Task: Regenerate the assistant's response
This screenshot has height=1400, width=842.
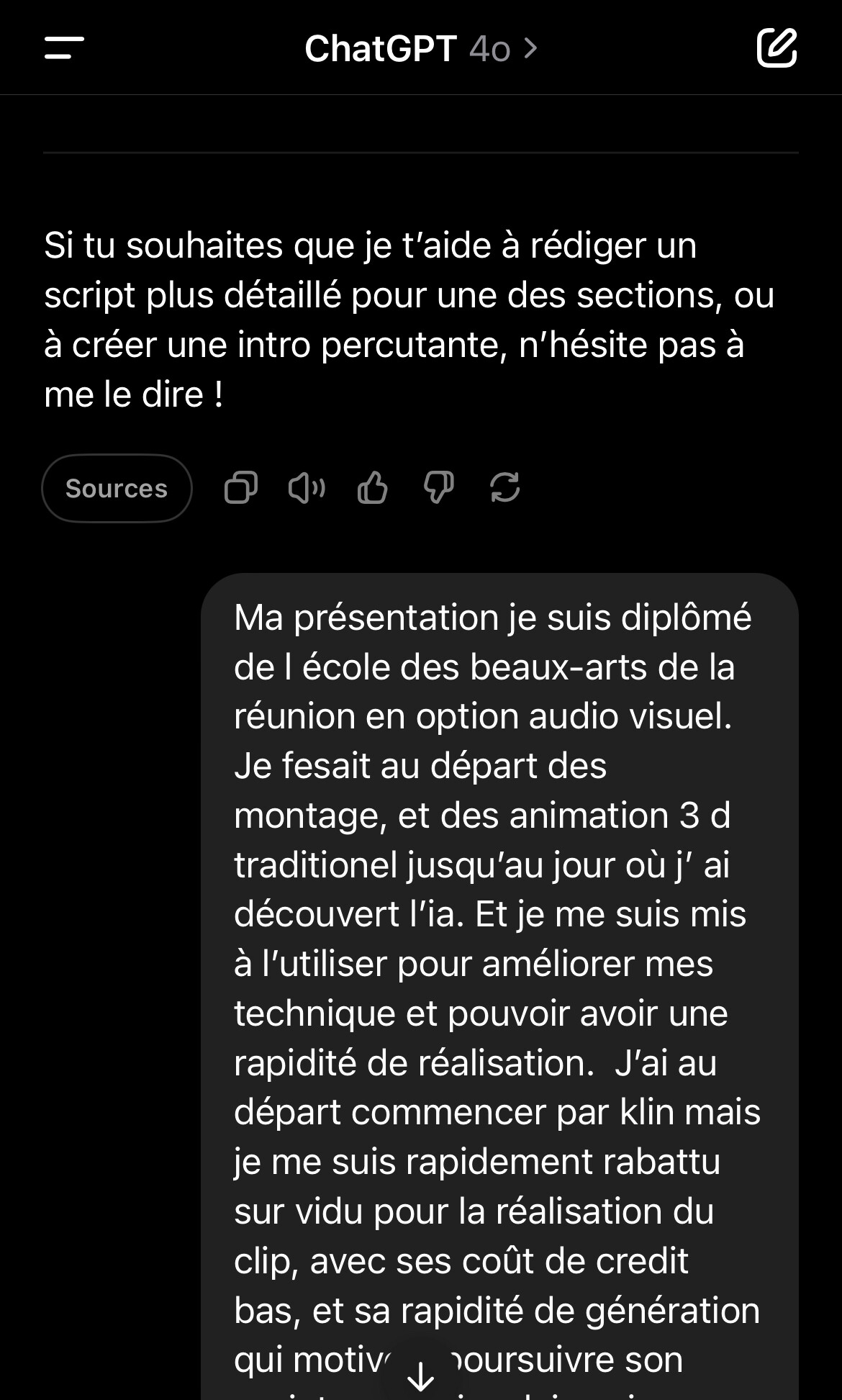Action: pyautogui.click(x=504, y=488)
